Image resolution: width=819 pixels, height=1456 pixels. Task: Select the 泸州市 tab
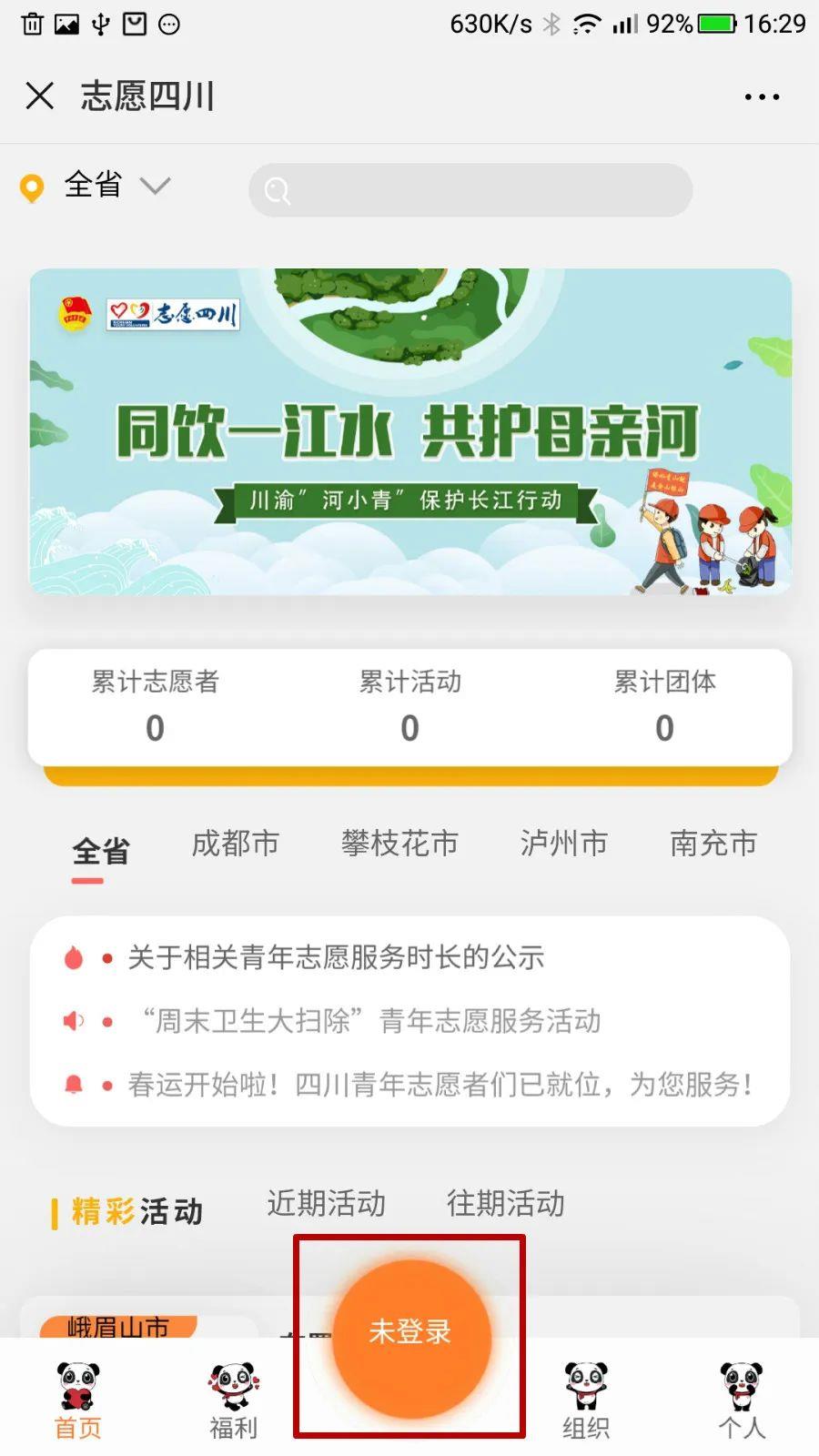click(563, 844)
